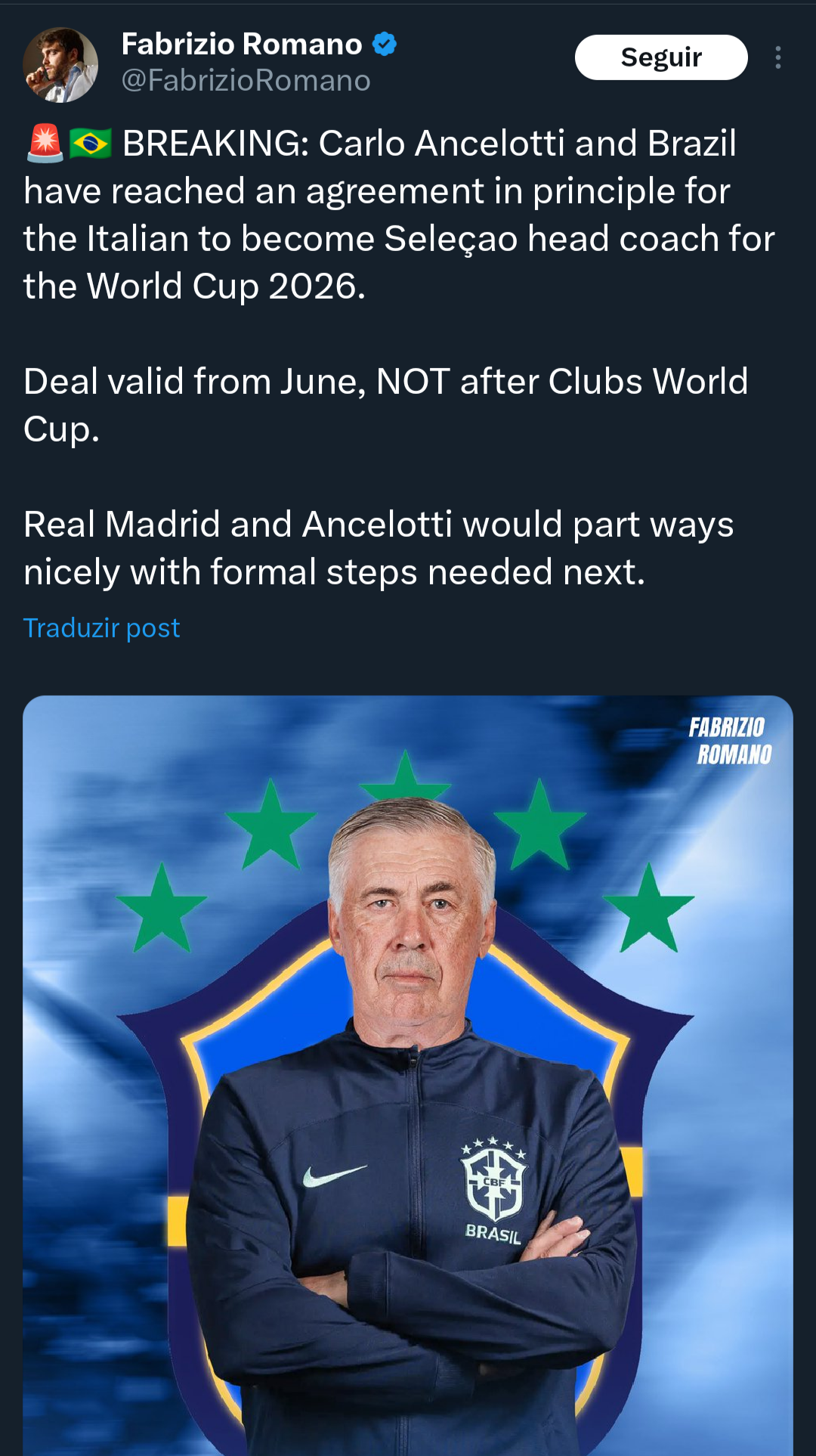Open the @FabrizioRomano handle profile
The image size is (816, 1456).
(x=246, y=81)
